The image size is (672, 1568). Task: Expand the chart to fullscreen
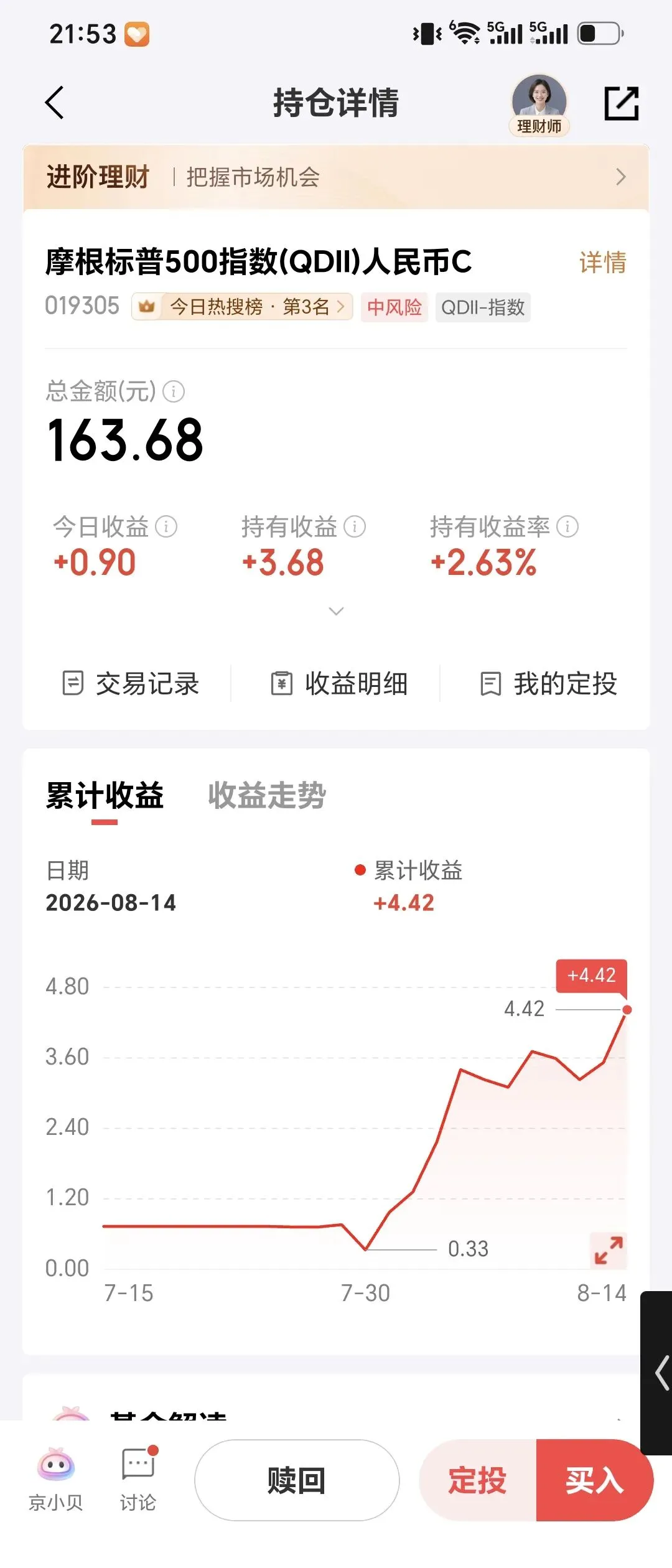pyautogui.click(x=609, y=1251)
